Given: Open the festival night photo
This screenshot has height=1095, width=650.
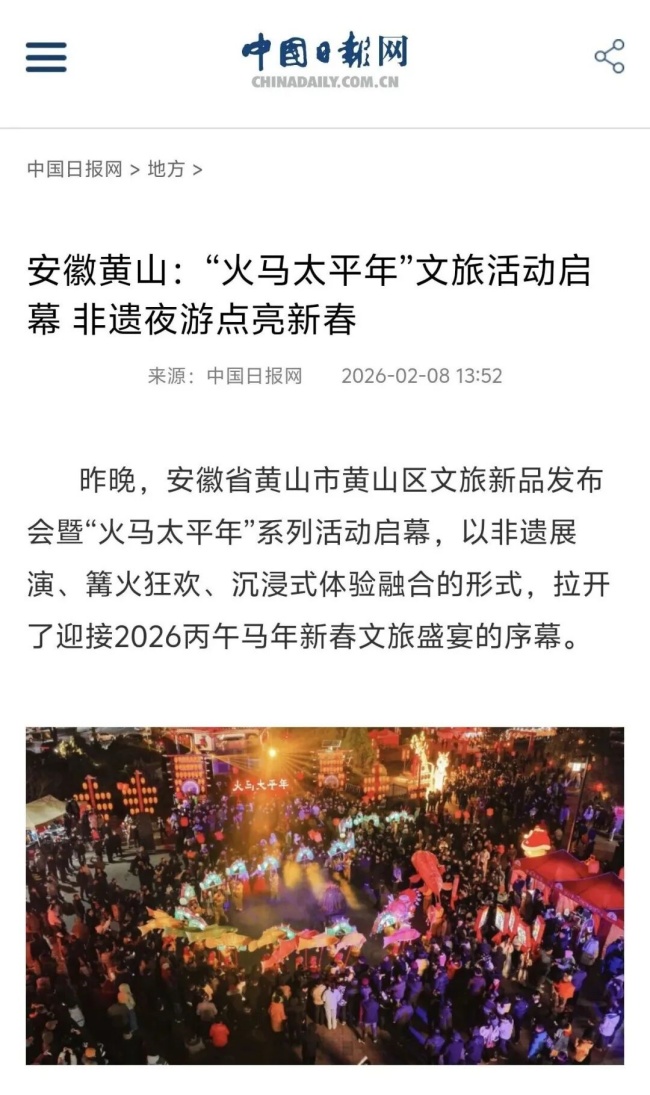Looking at the screenshot, I should tap(325, 894).
